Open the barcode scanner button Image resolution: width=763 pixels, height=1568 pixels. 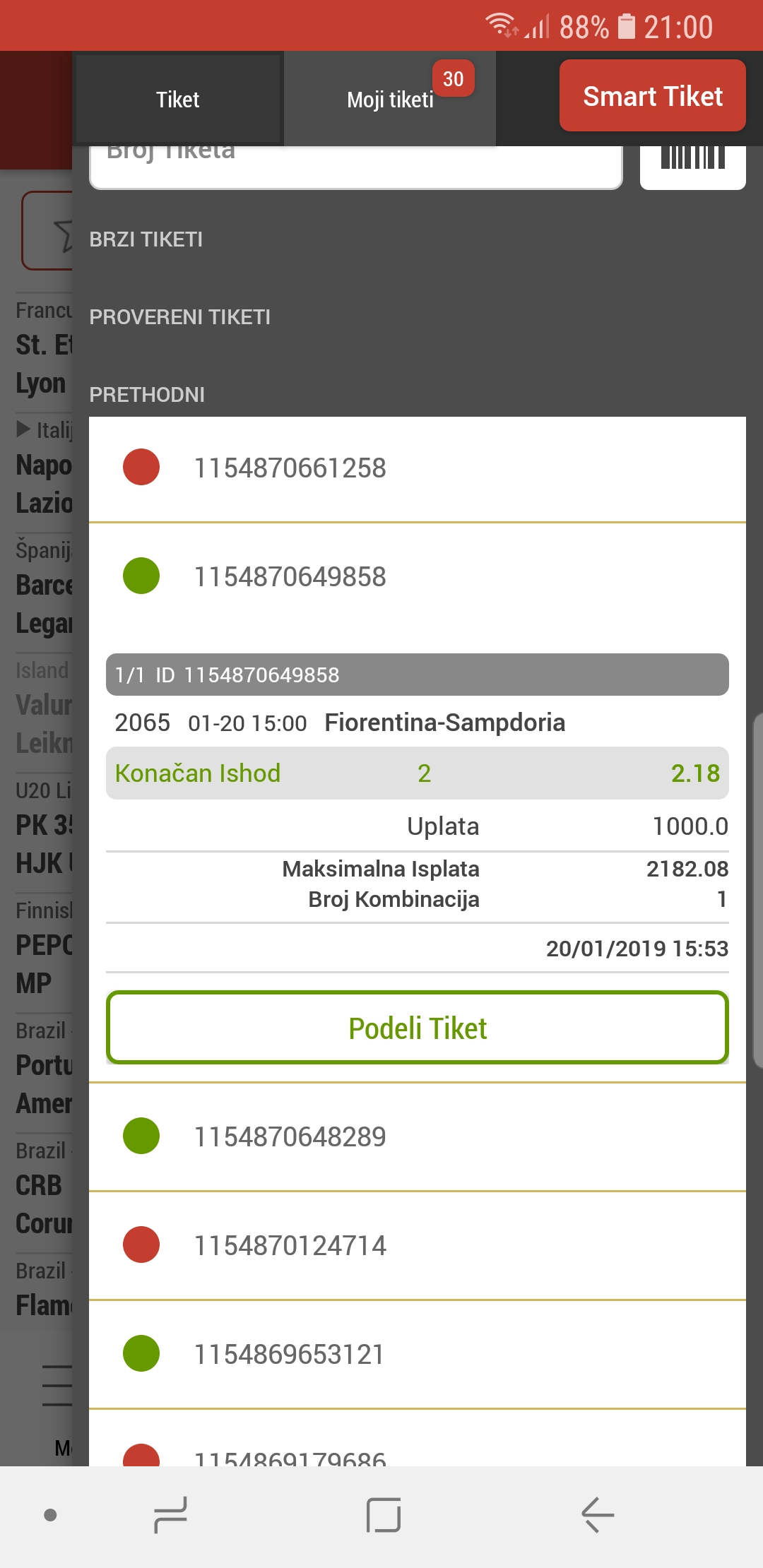click(x=693, y=166)
